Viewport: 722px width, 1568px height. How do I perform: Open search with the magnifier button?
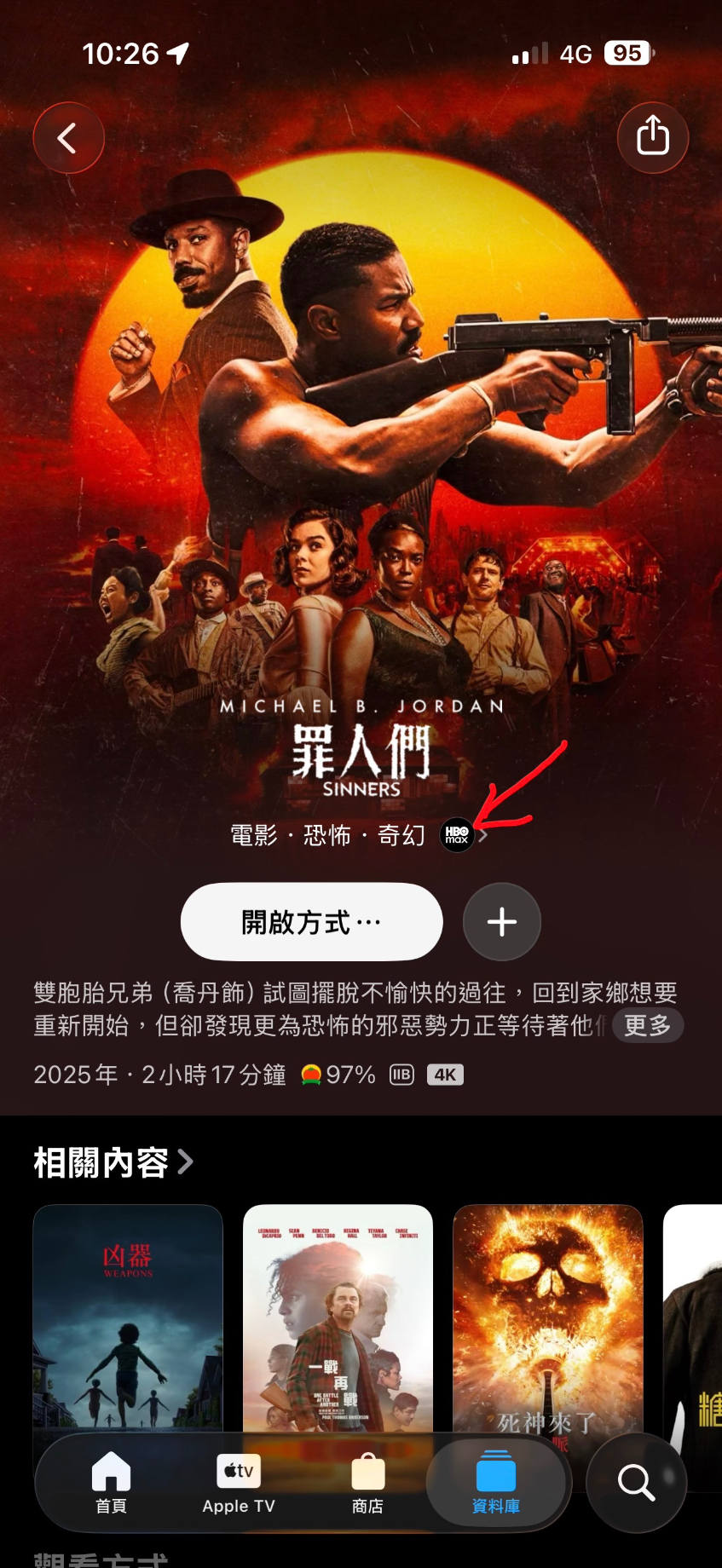click(x=636, y=1483)
